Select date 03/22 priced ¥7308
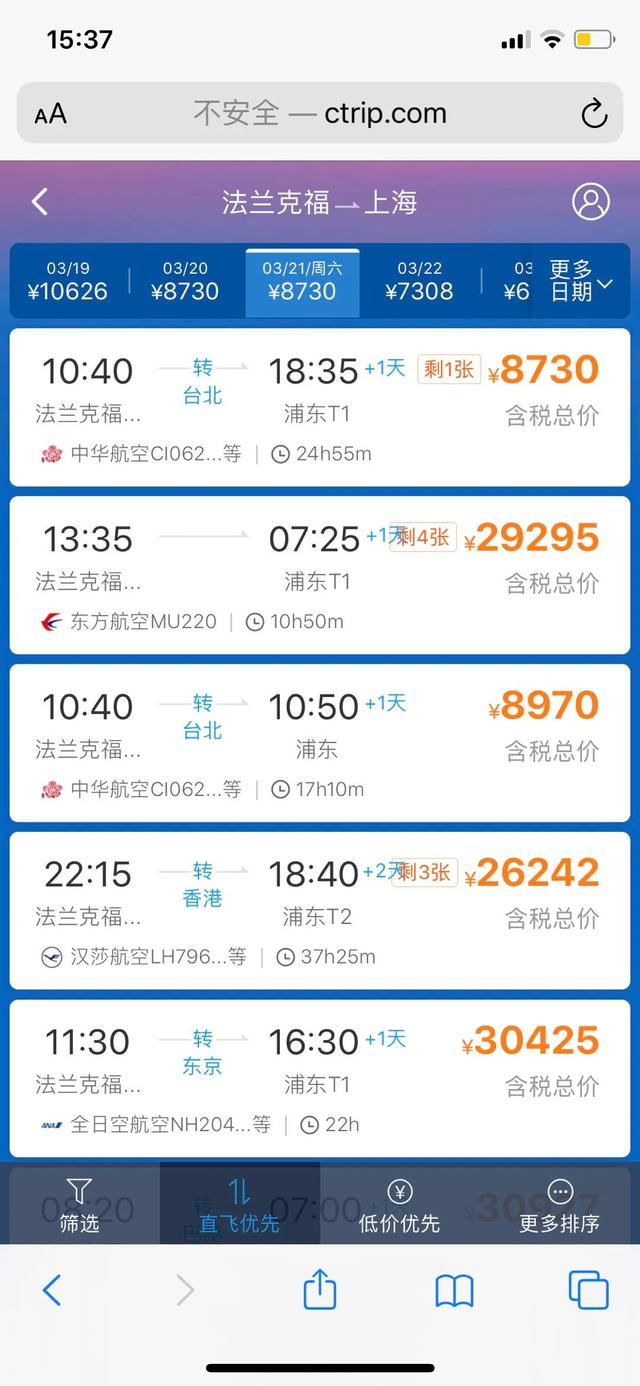This screenshot has height=1386, width=640. click(419, 281)
